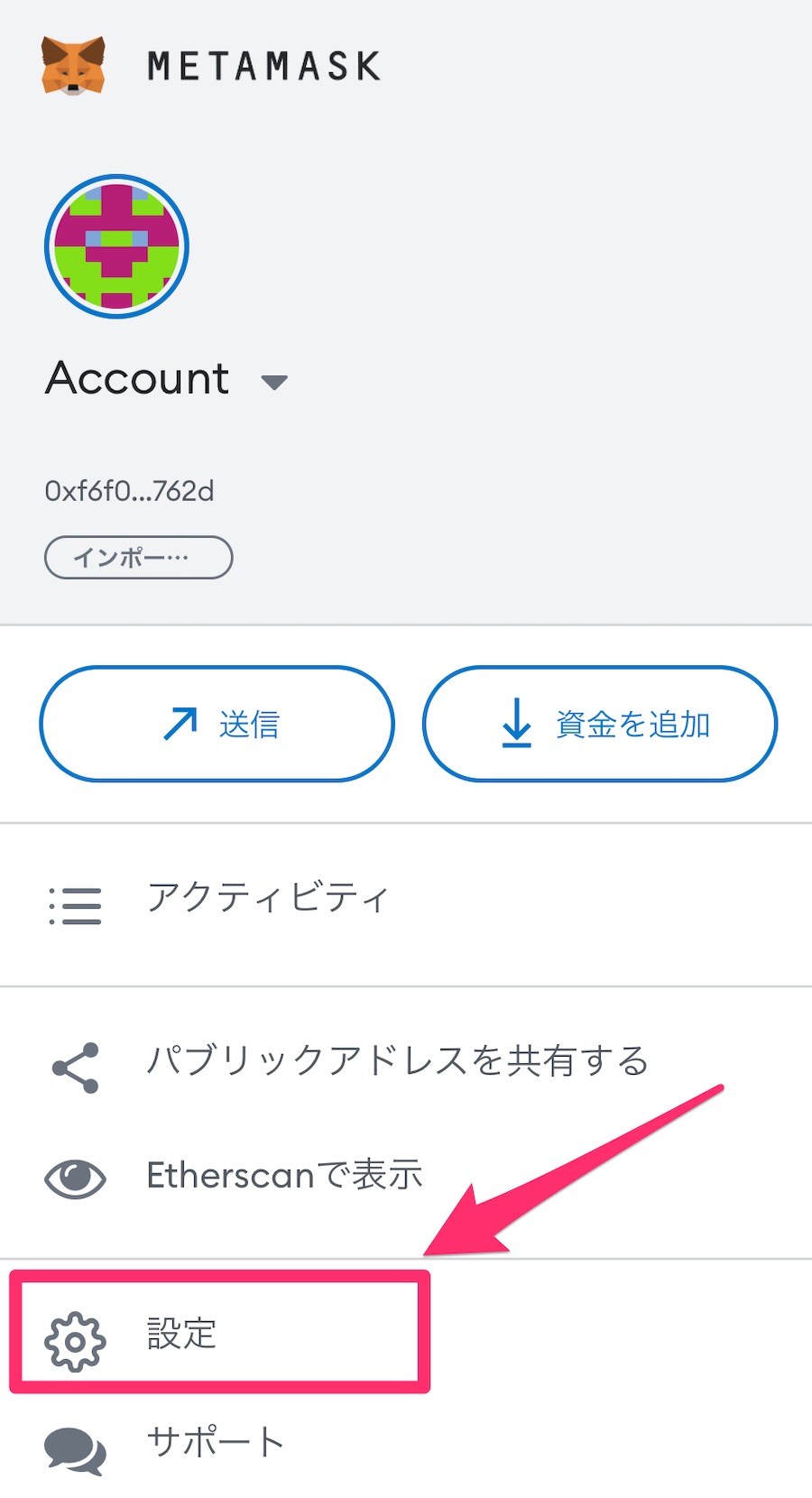Select the send arrow icon
Image resolution: width=812 pixels, height=1498 pixels.
coord(180,722)
